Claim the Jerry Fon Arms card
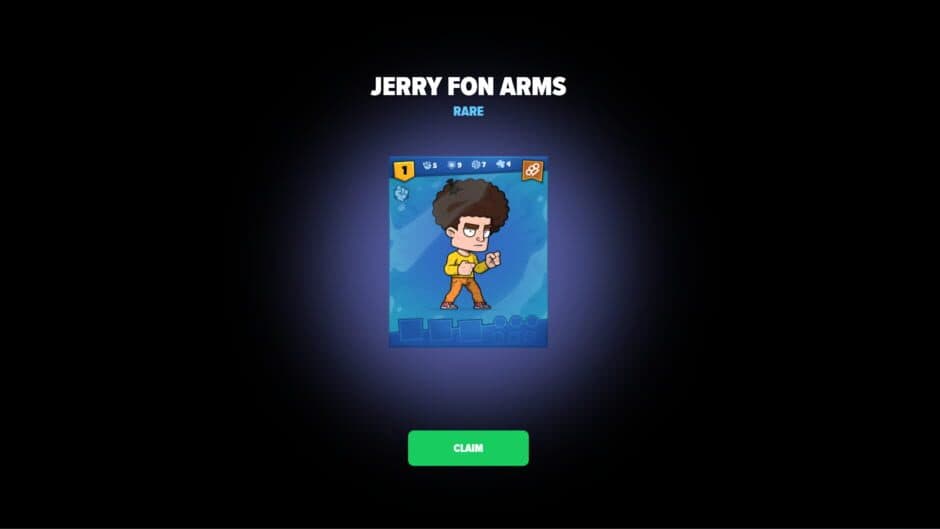This screenshot has width=940, height=529. click(468, 448)
